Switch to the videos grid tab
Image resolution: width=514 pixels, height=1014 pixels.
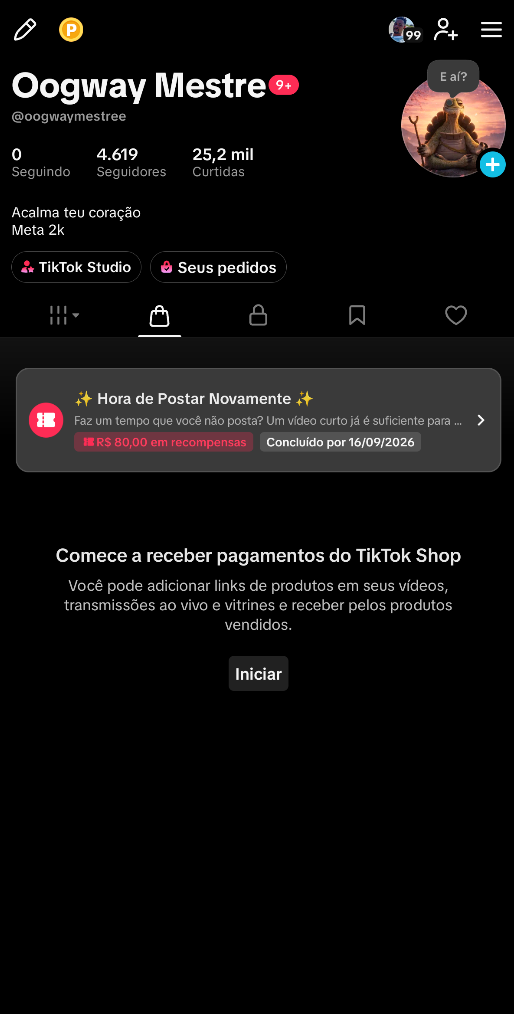click(64, 316)
